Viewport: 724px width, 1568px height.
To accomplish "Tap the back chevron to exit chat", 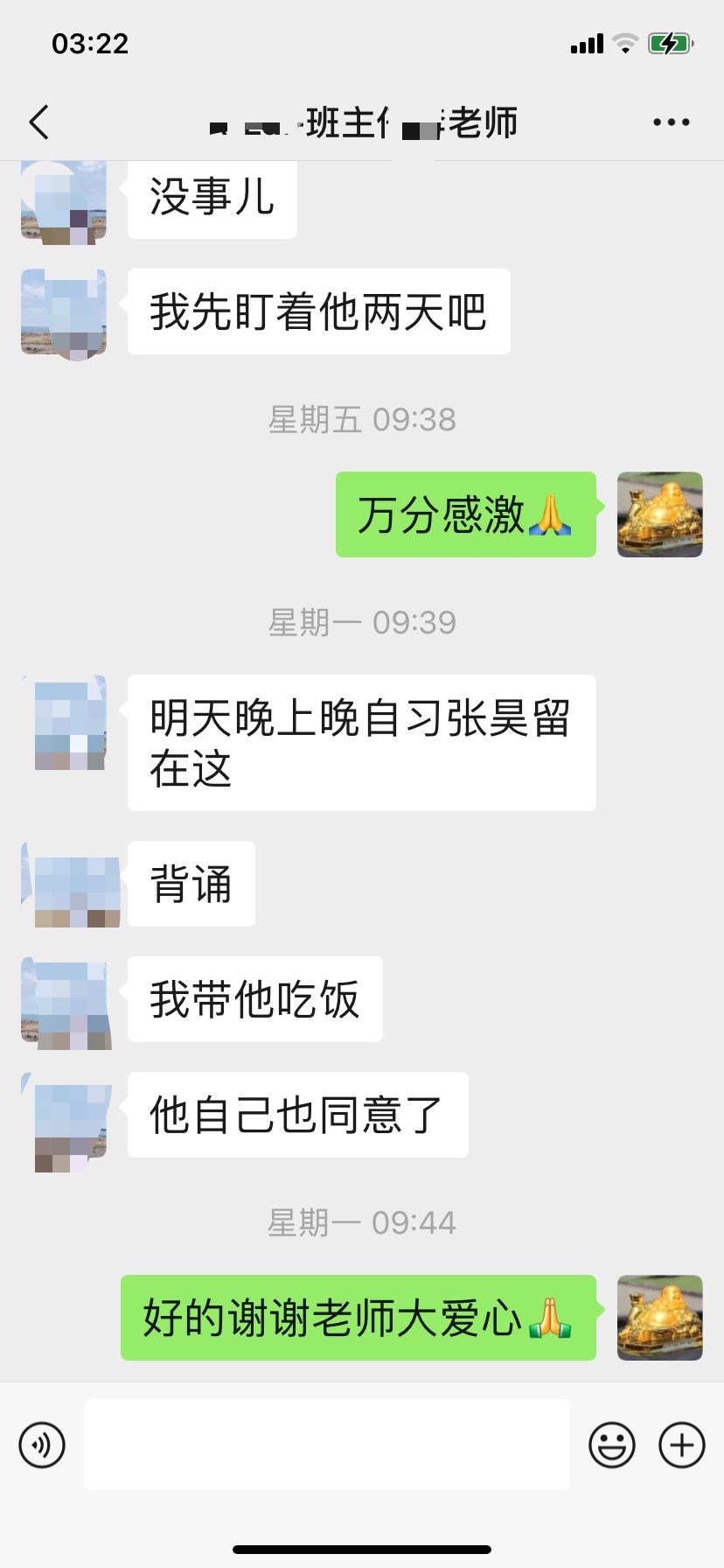I will (38, 122).
